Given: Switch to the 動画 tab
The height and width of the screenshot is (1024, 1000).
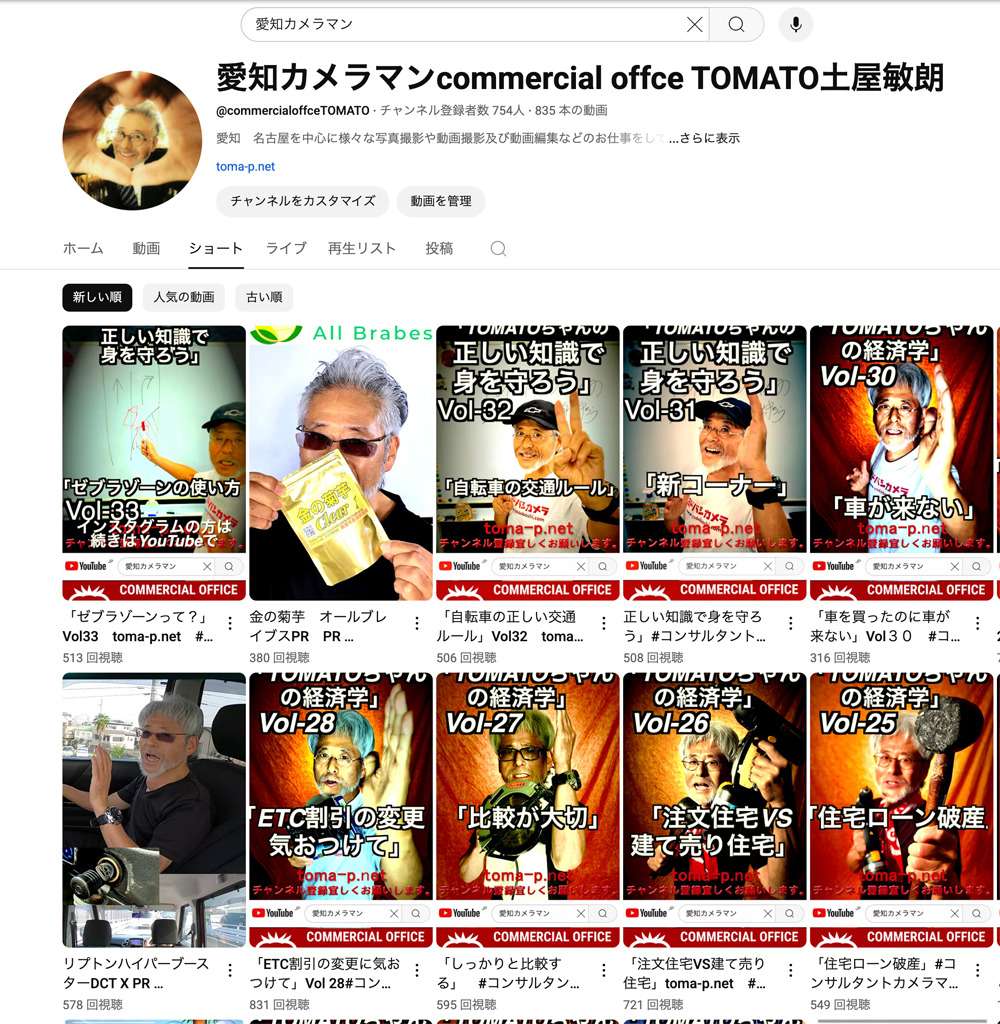Looking at the screenshot, I should [x=146, y=249].
